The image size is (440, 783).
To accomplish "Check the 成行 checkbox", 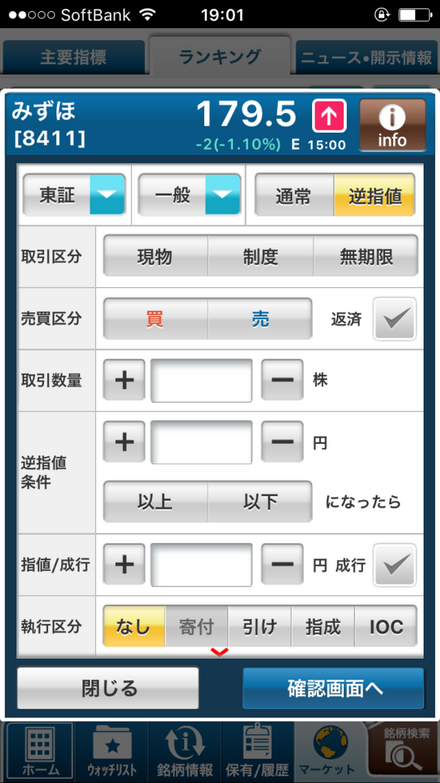I will [395, 565].
